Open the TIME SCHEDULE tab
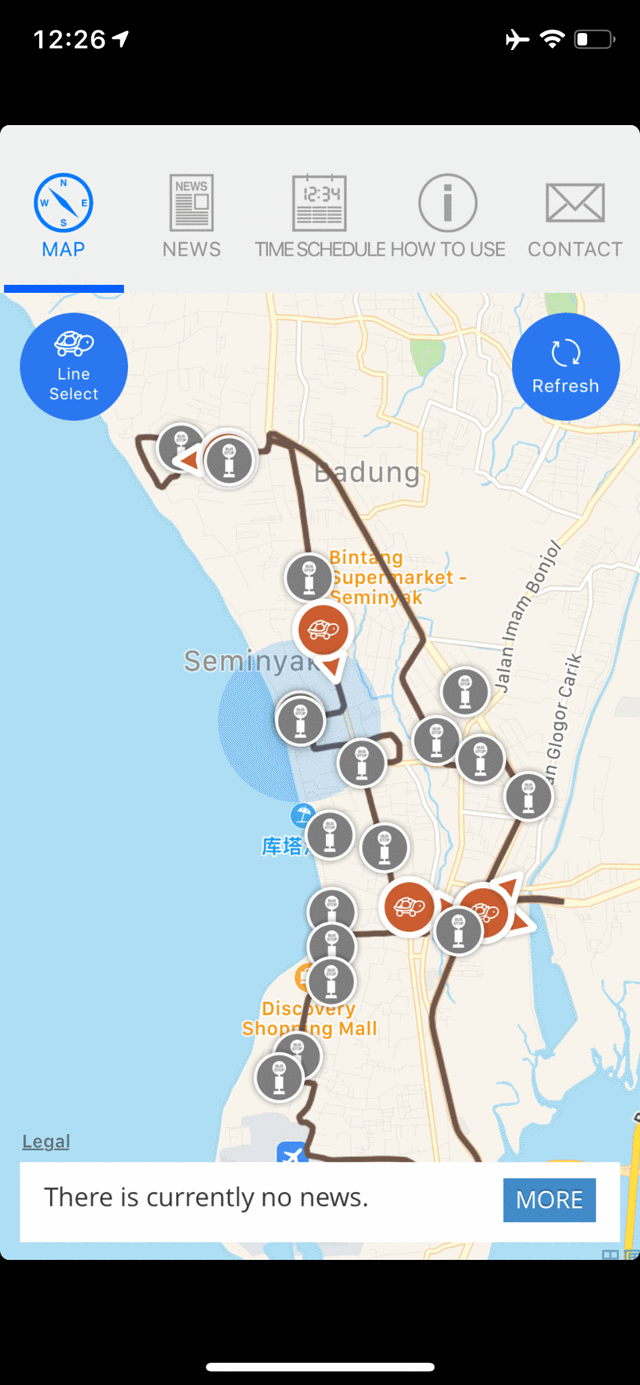640x1385 pixels. tap(319, 217)
